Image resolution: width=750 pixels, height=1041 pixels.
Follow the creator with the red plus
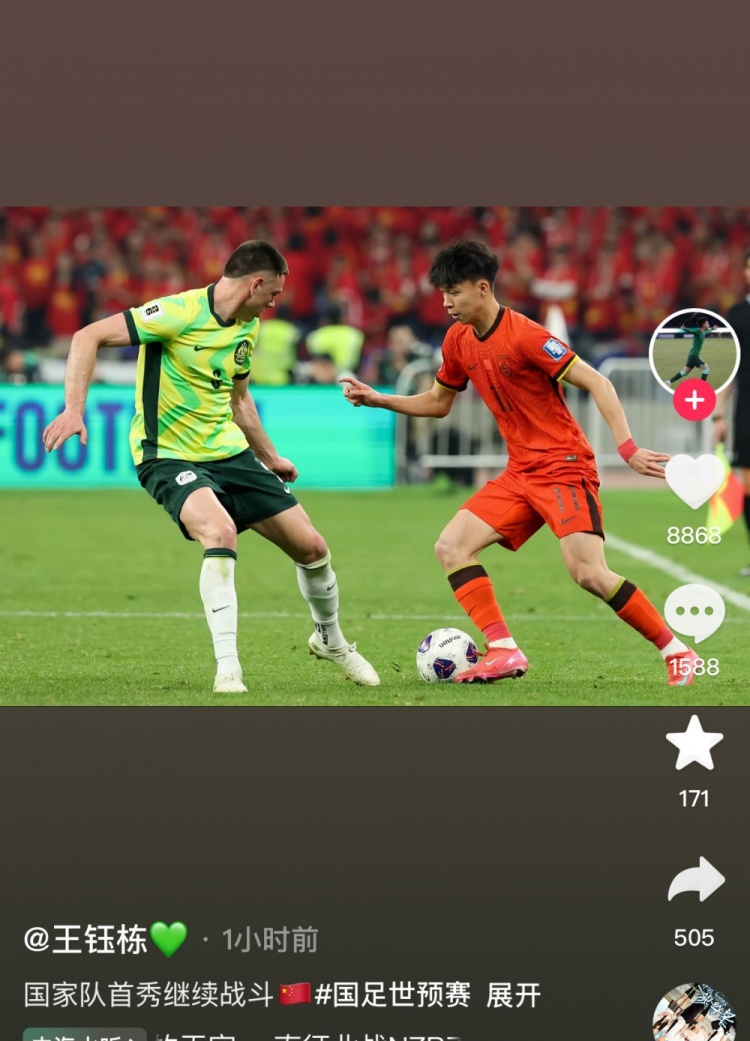694,400
